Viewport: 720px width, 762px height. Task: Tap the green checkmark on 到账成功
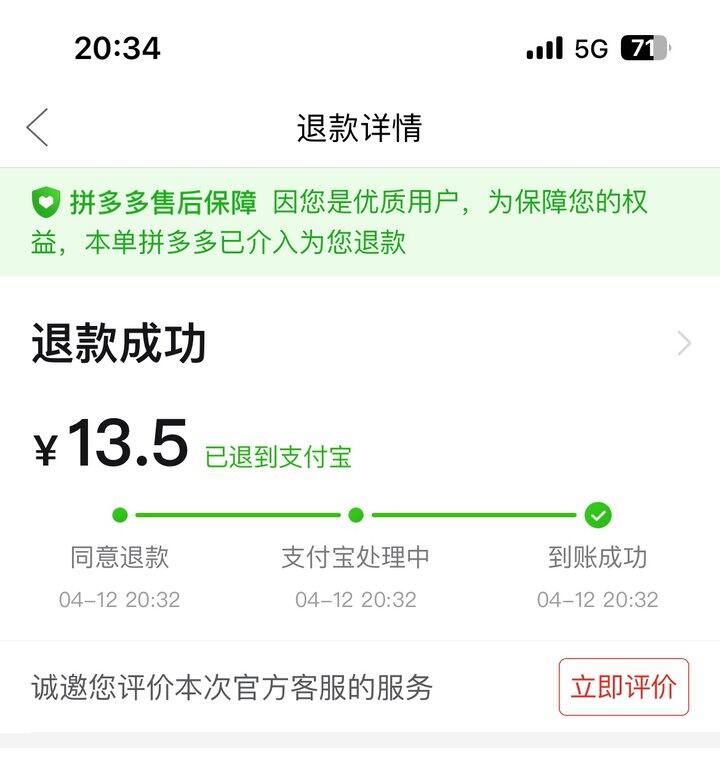point(598,513)
